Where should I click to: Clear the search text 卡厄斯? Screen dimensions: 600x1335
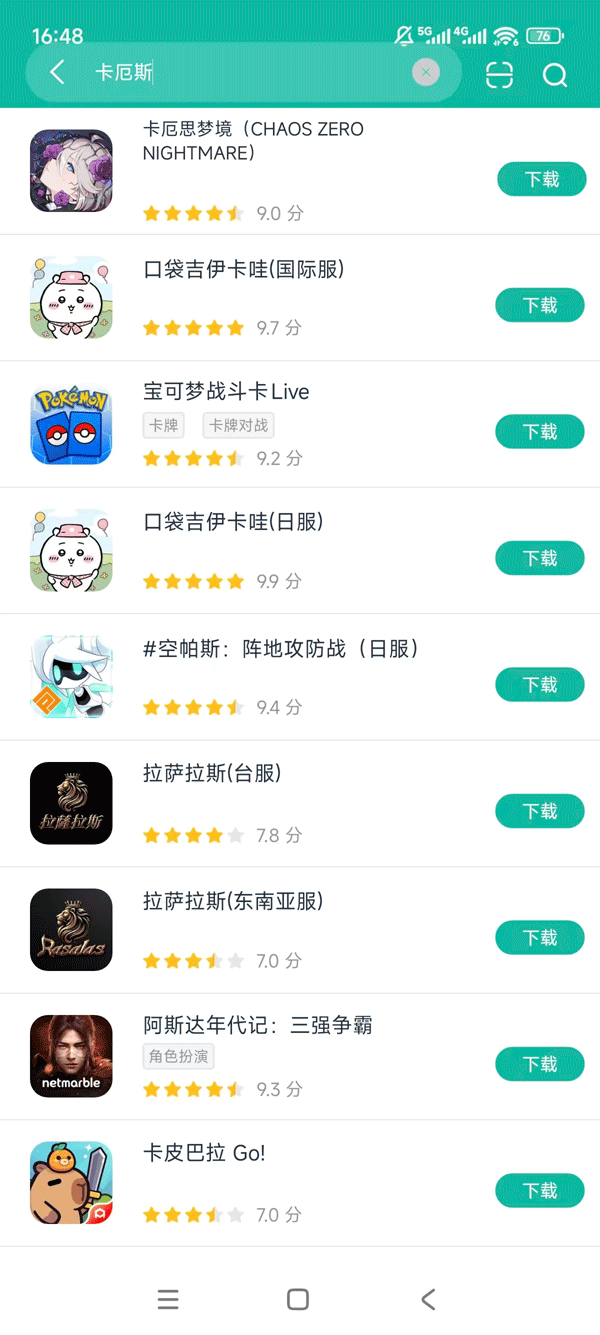(x=426, y=72)
